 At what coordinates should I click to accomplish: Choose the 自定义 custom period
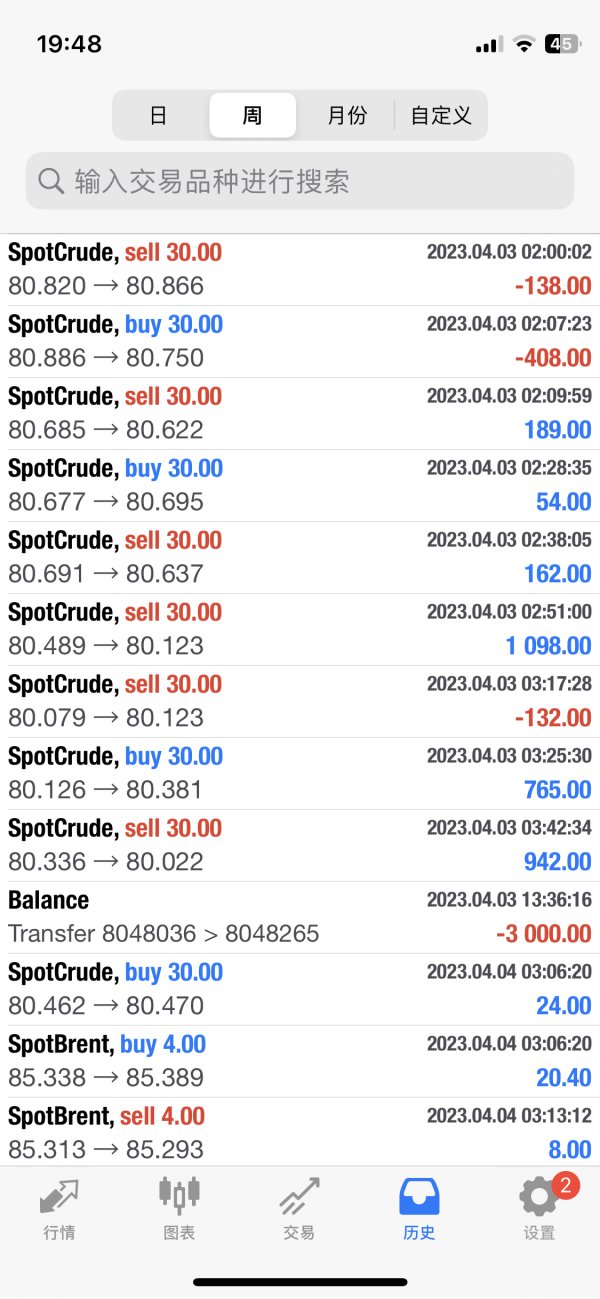pyautogui.click(x=441, y=115)
